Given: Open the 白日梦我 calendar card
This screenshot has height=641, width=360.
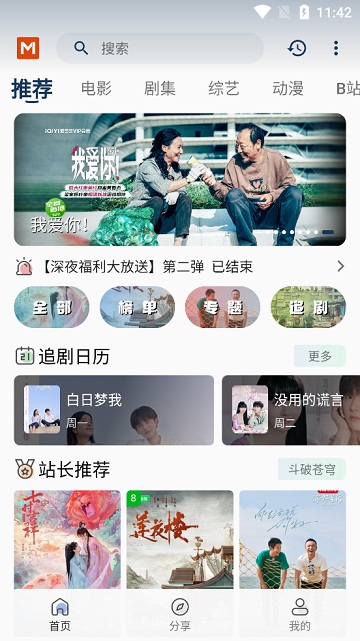Looking at the screenshot, I should coord(114,410).
